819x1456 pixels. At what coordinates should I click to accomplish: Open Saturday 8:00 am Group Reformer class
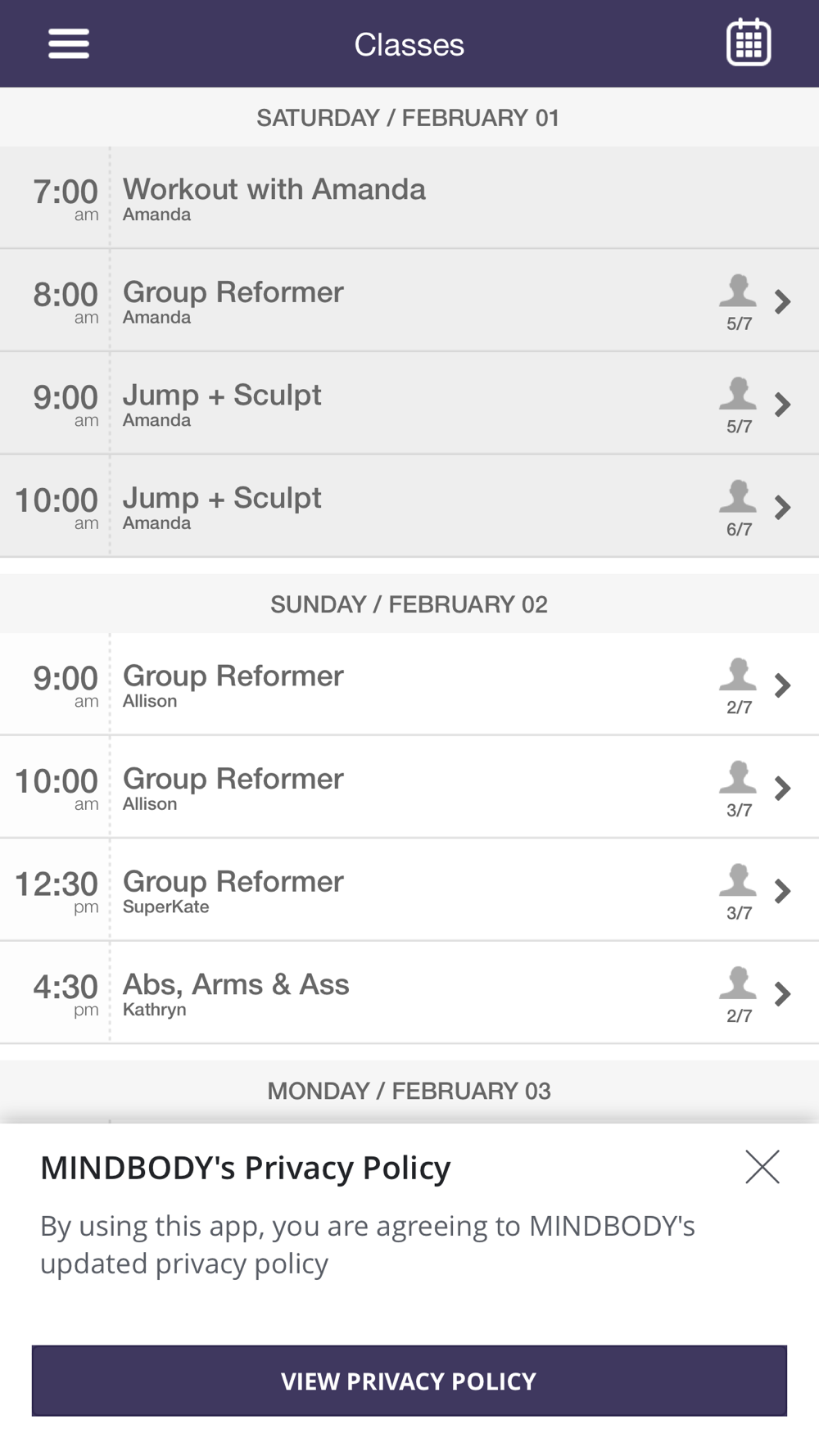409,301
